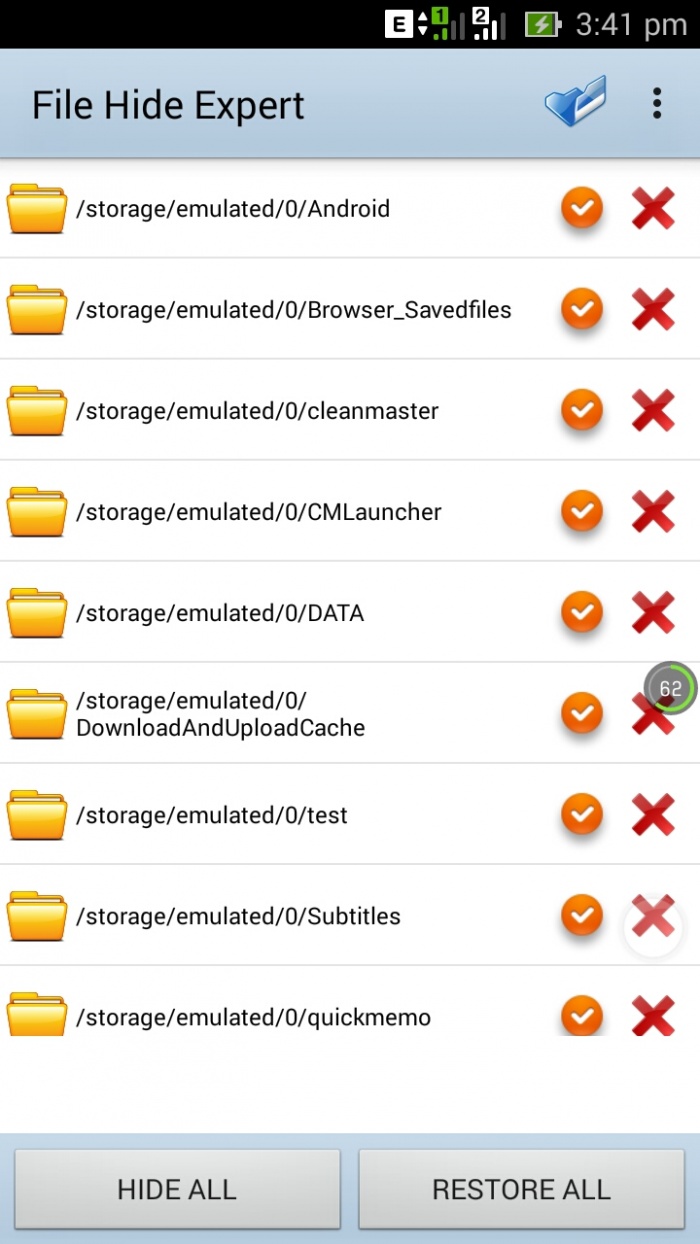The width and height of the screenshot is (700, 1244).
Task: Toggle the check for cleanmaster folder
Action: [x=582, y=411]
